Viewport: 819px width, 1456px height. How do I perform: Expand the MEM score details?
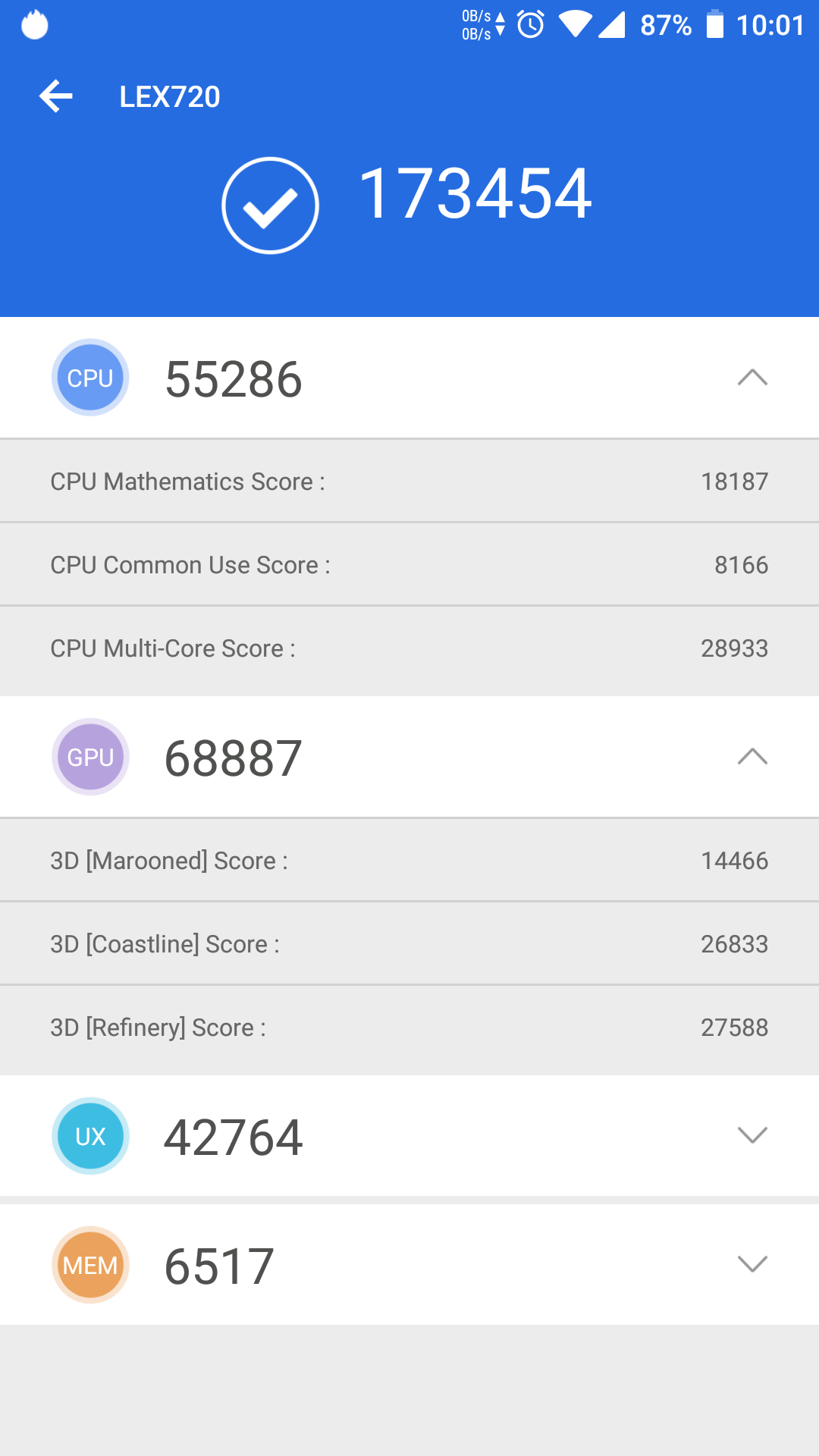coord(752,1264)
